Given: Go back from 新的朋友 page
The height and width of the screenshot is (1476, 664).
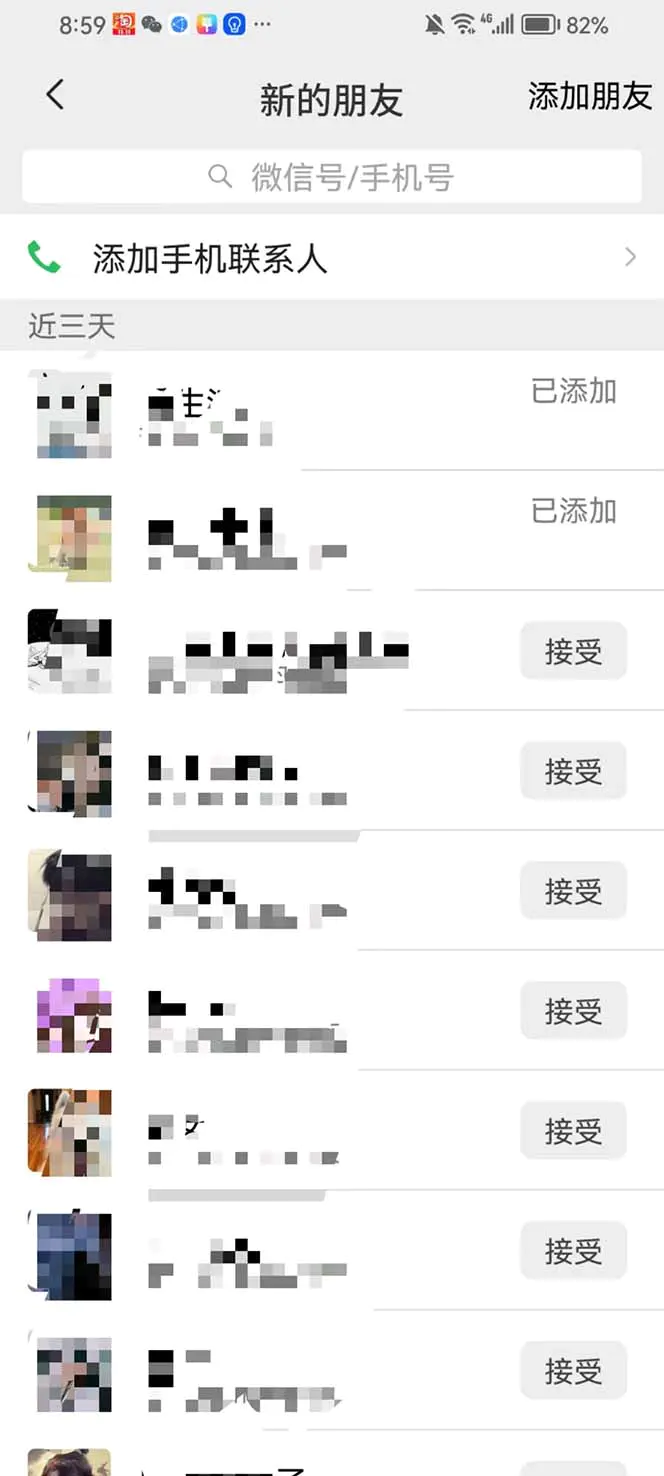Looking at the screenshot, I should click(55, 96).
